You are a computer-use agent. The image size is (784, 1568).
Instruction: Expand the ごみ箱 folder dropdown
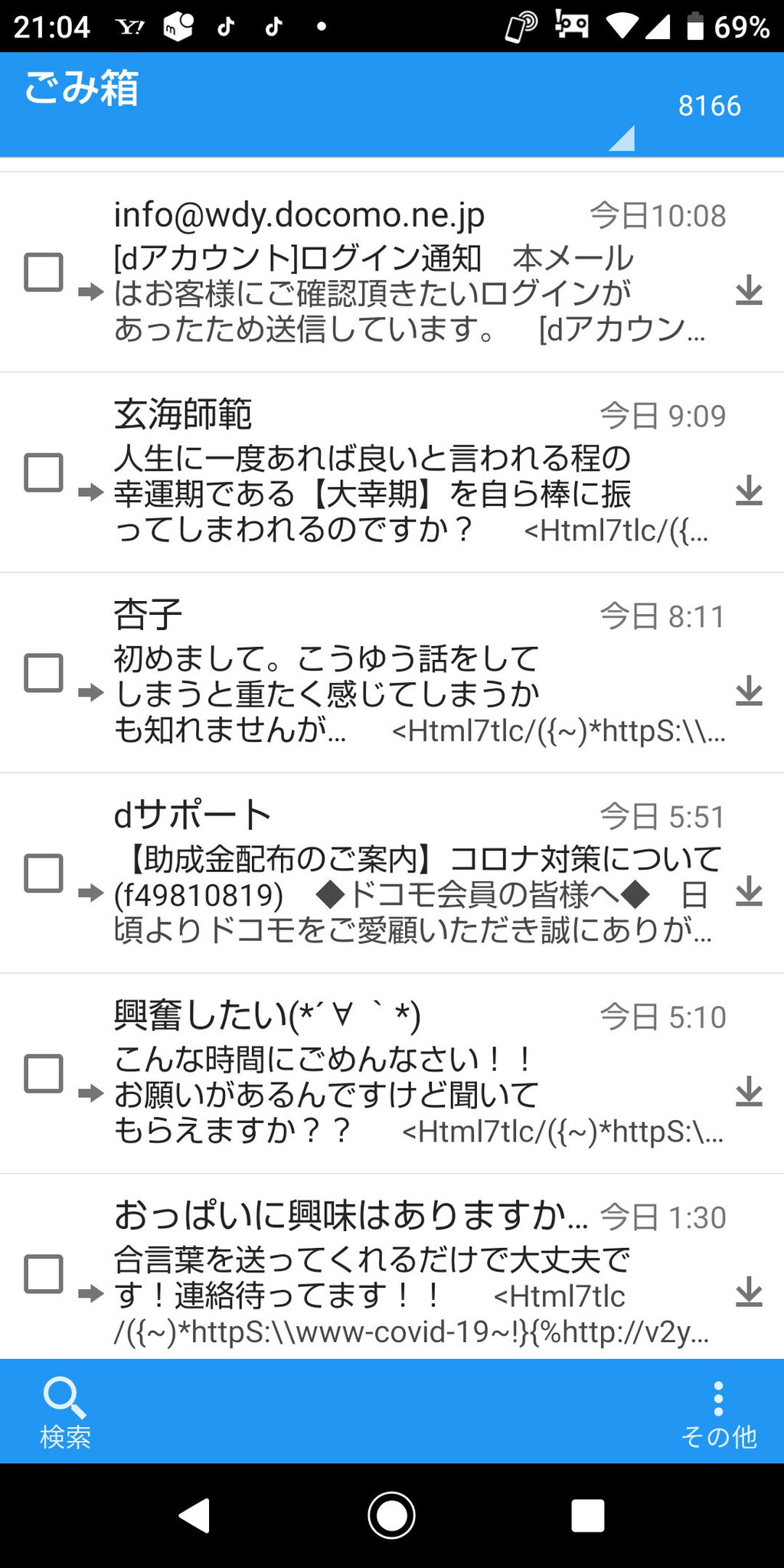pyautogui.click(x=622, y=138)
